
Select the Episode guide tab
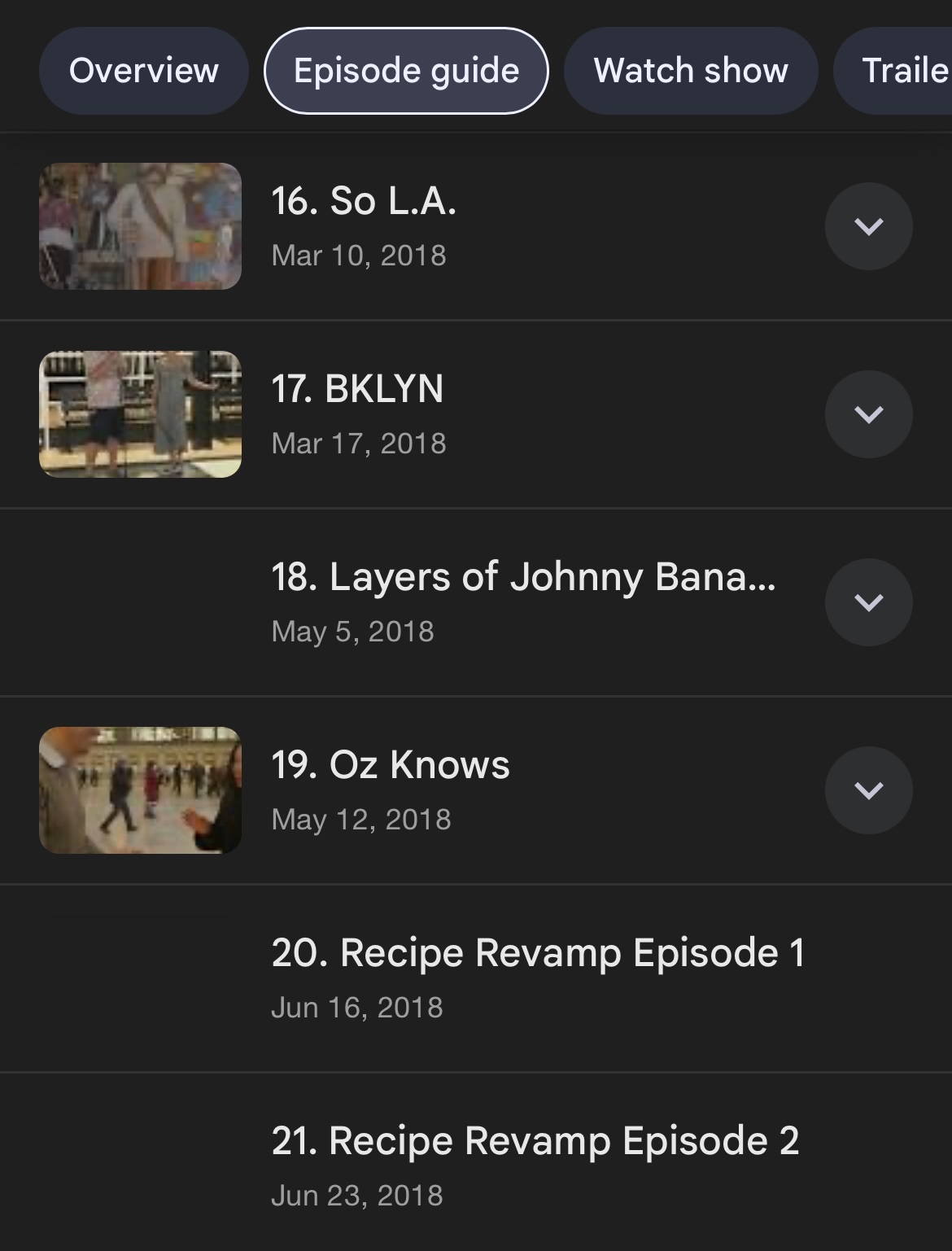click(406, 71)
